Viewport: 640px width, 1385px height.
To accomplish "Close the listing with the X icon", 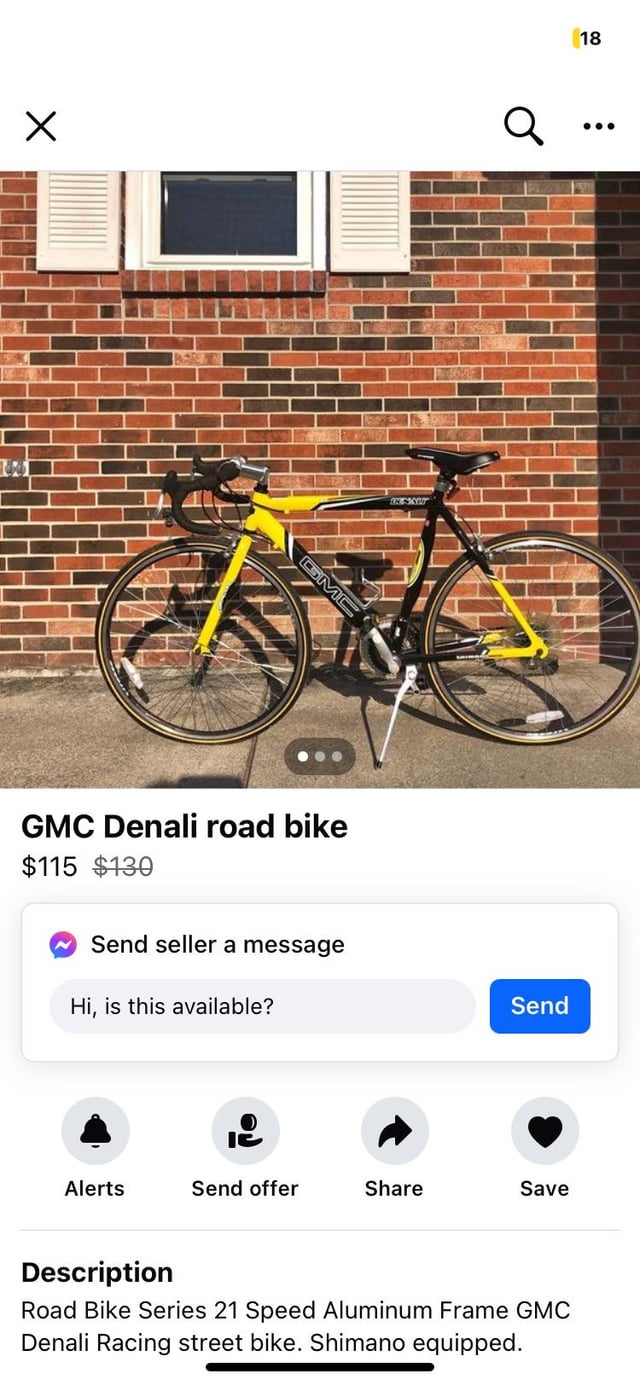I will tap(40, 126).
